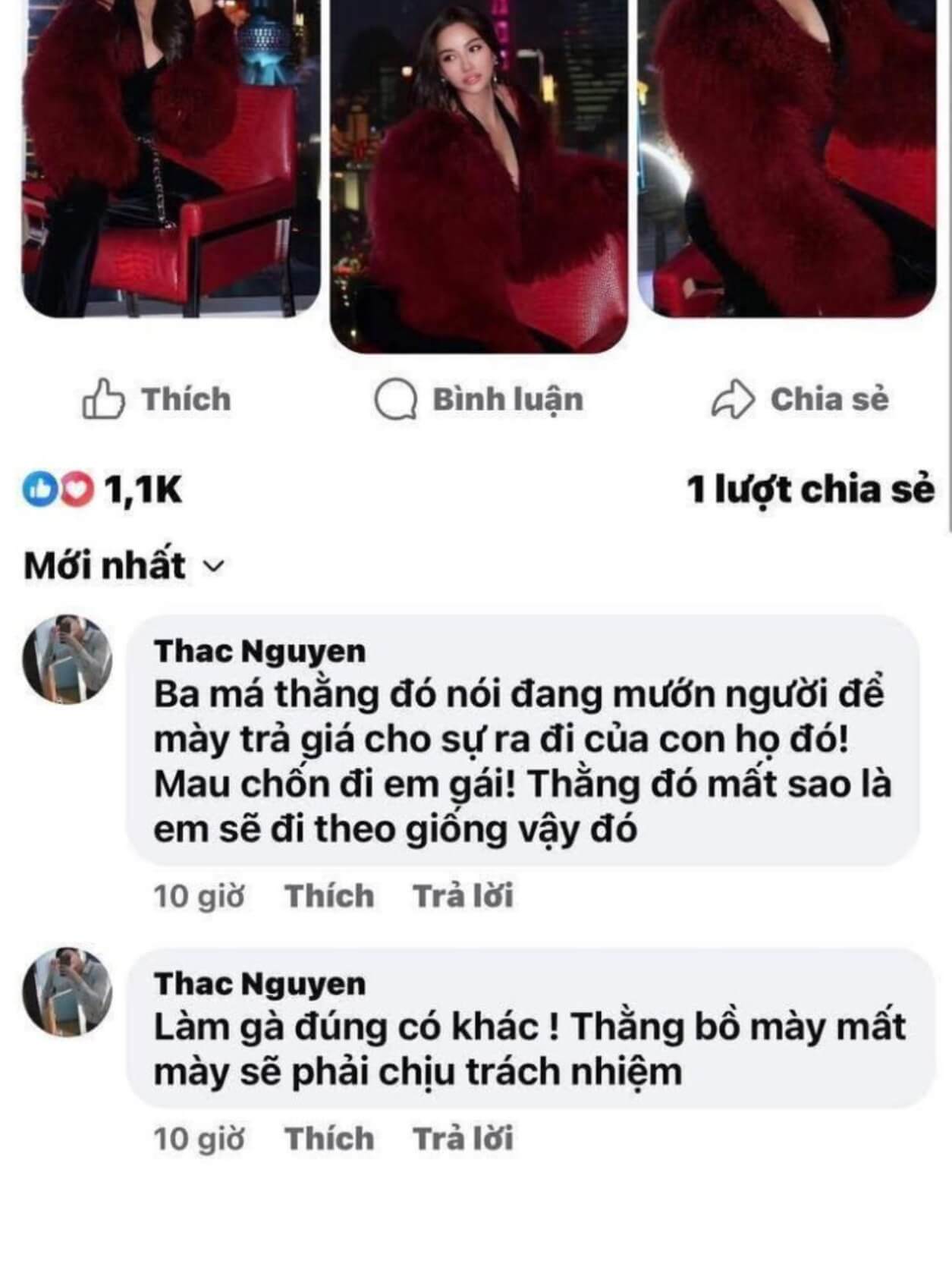Tap Thac Nguyen's avatar on 'Làm gà' comment
The image size is (952, 1267).
click(68, 991)
